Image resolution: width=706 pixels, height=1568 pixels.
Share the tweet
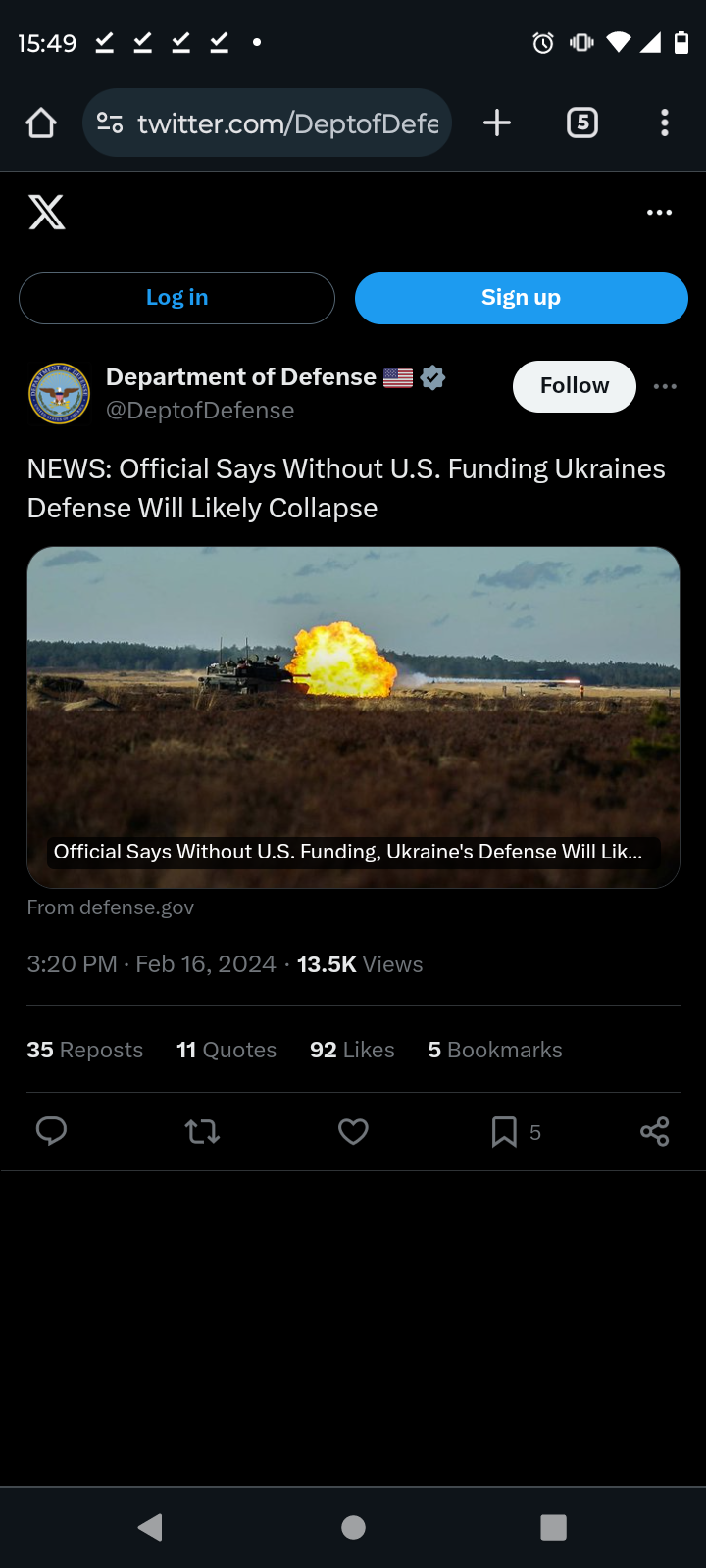point(654,1132)
